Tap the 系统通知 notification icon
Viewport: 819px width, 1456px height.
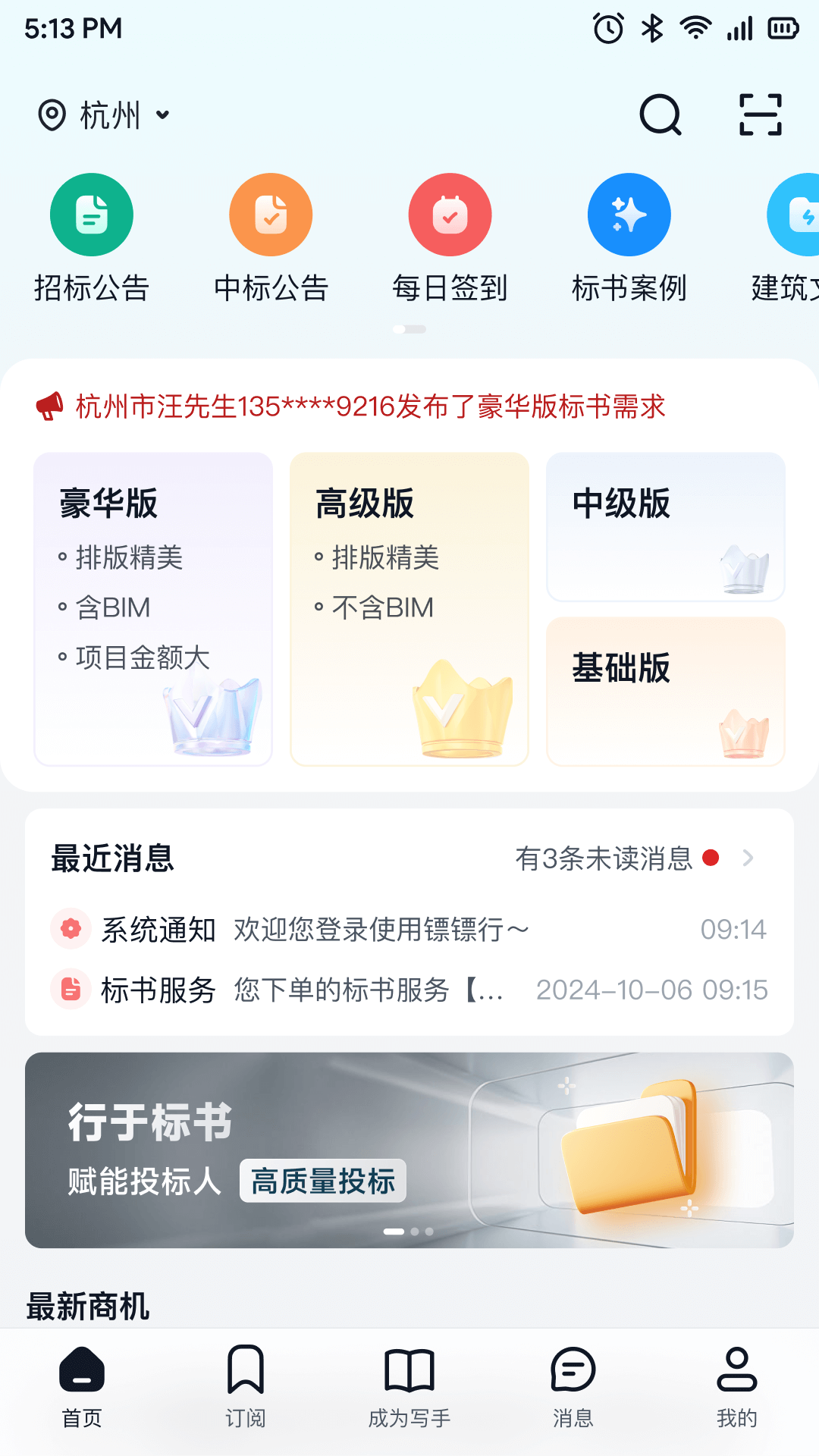[70, 928]
